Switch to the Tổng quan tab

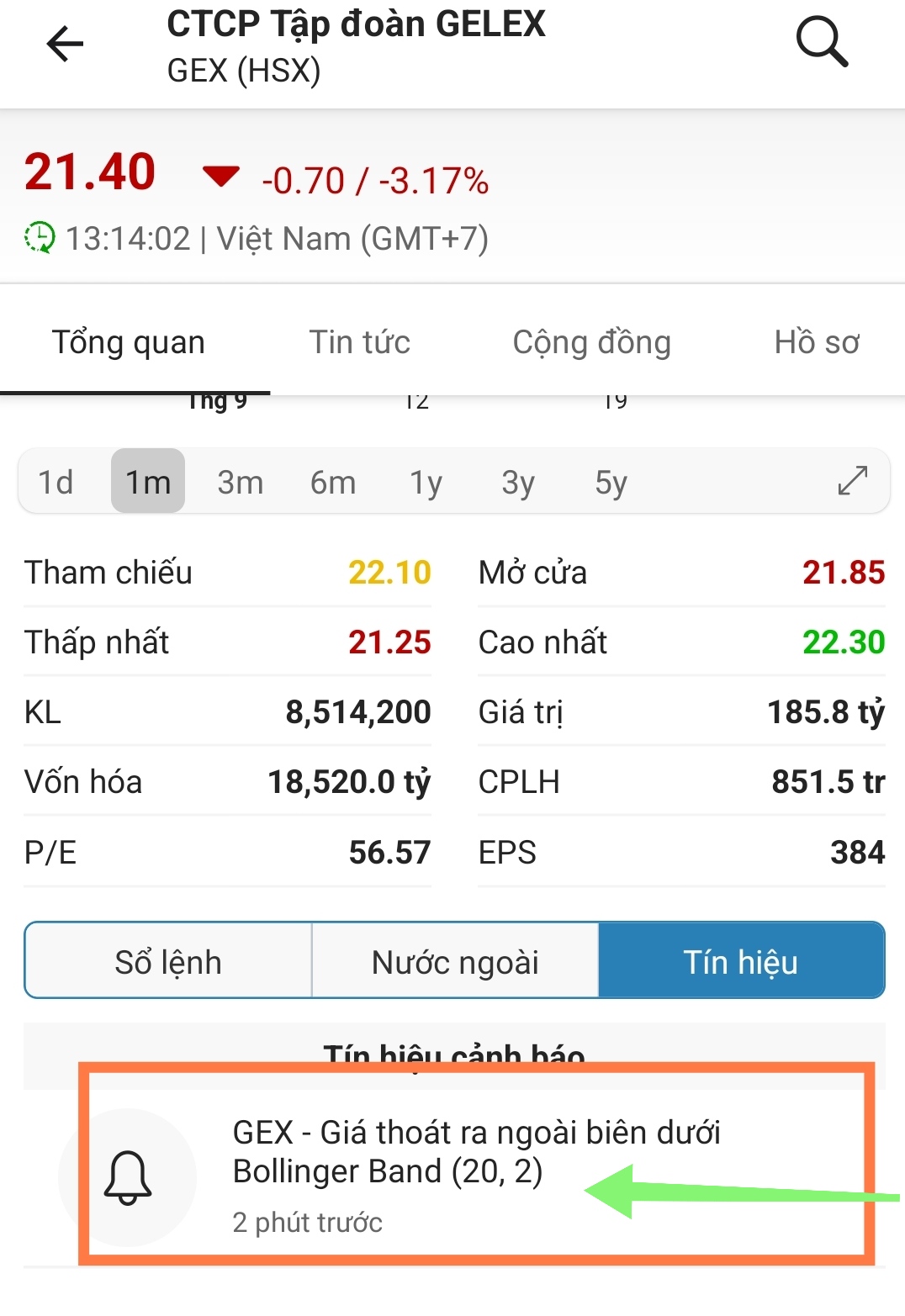[129, 343]
